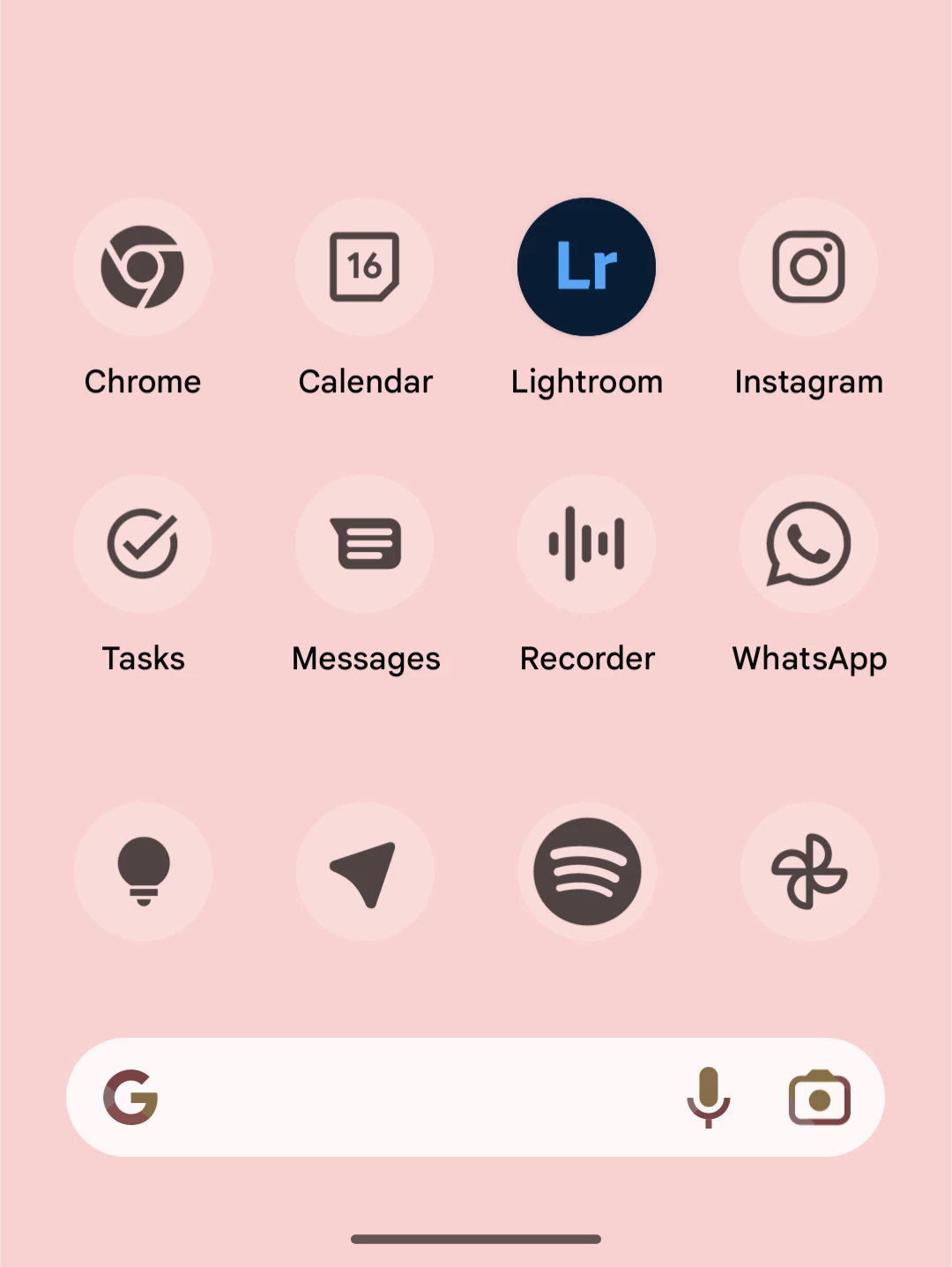Viewport: 952px width, 1267px height.
Task: Launch the paper plane app in the dock
Action: tap(364, 871)
